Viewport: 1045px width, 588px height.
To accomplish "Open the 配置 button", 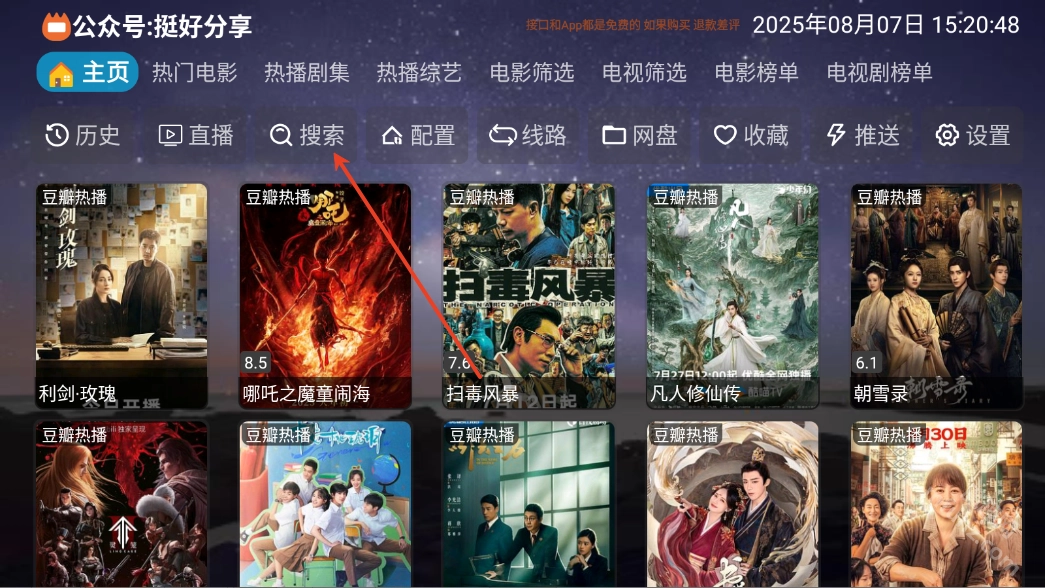I will 418,136.
